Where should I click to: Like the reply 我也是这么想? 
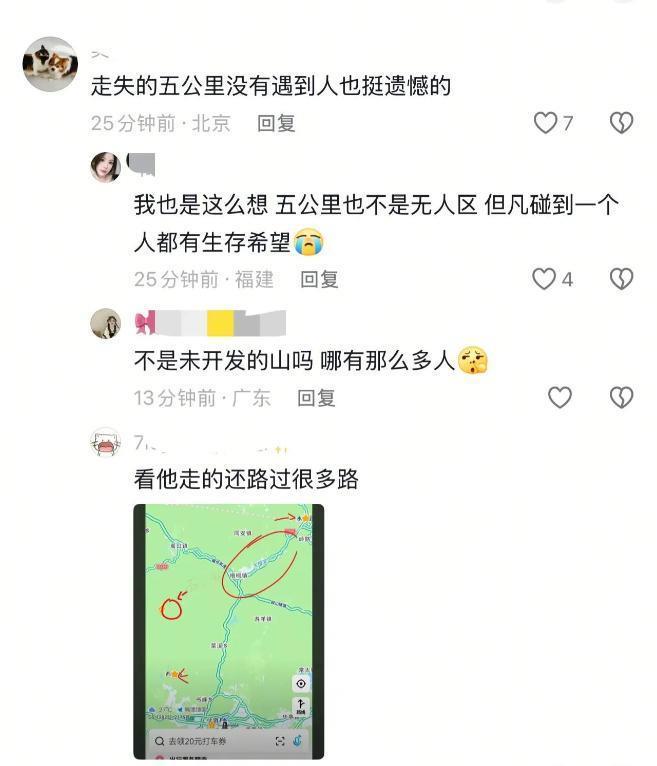point(543,279)
